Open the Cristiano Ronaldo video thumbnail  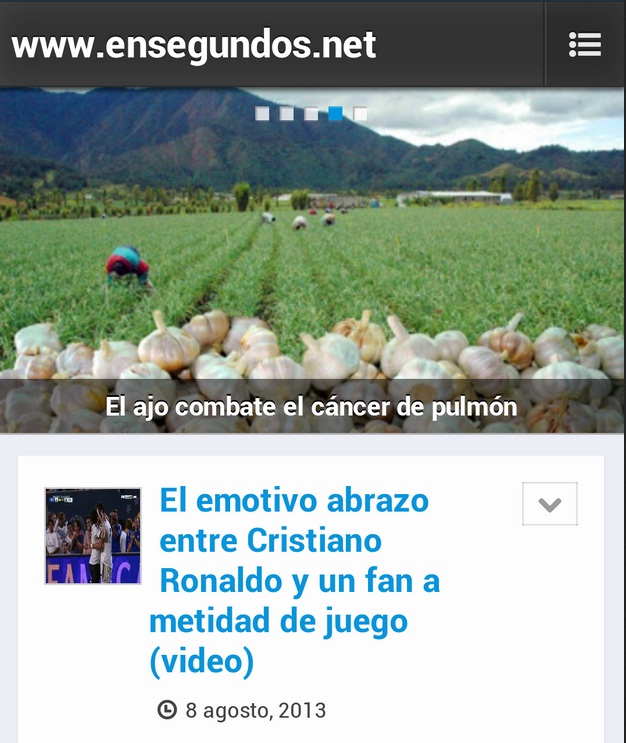coord(93,536)
